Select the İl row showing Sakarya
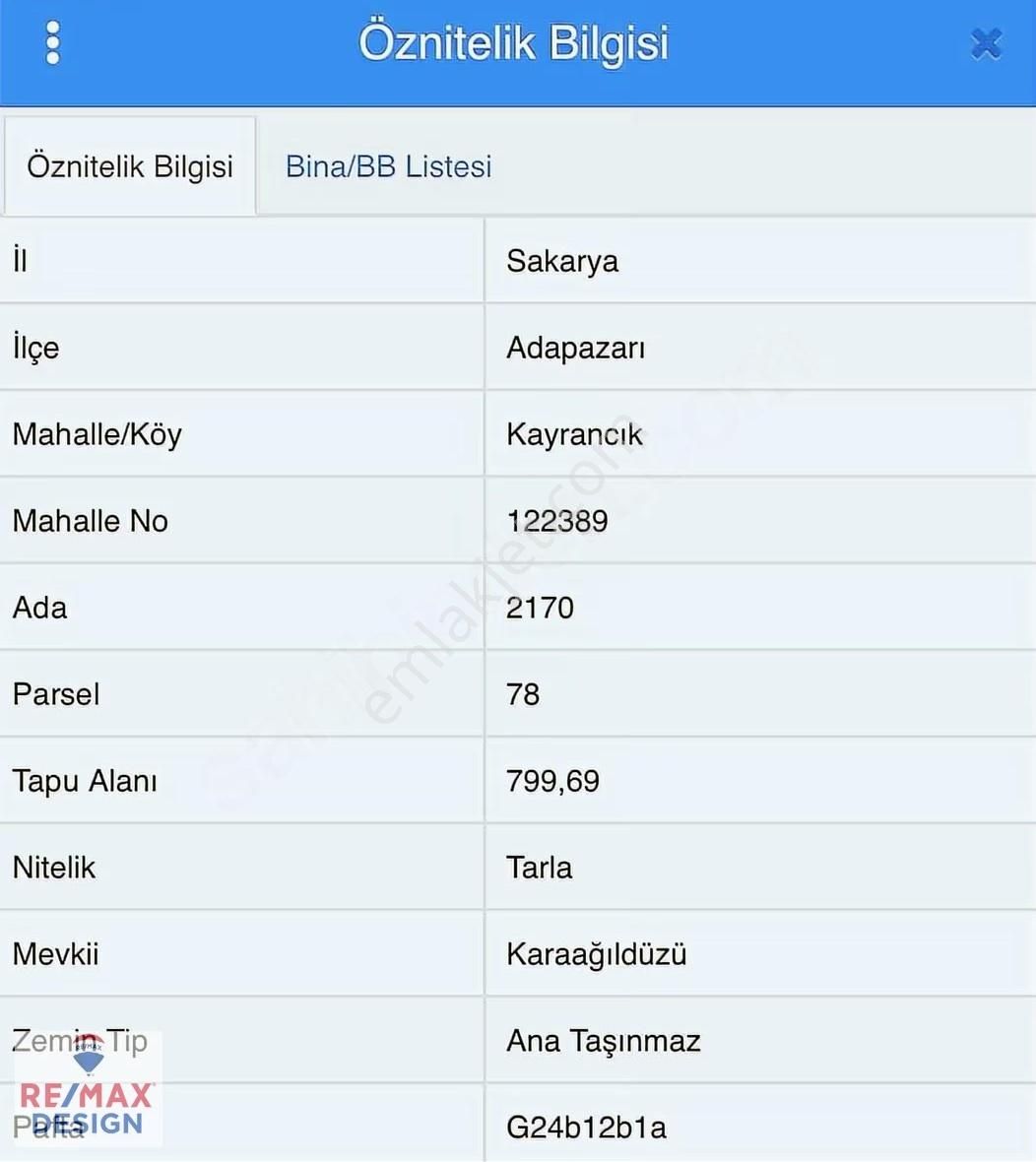Image resolution: width=1036 pixels, height=1162 pixels. pyautogui.click(x=561, y=261)
